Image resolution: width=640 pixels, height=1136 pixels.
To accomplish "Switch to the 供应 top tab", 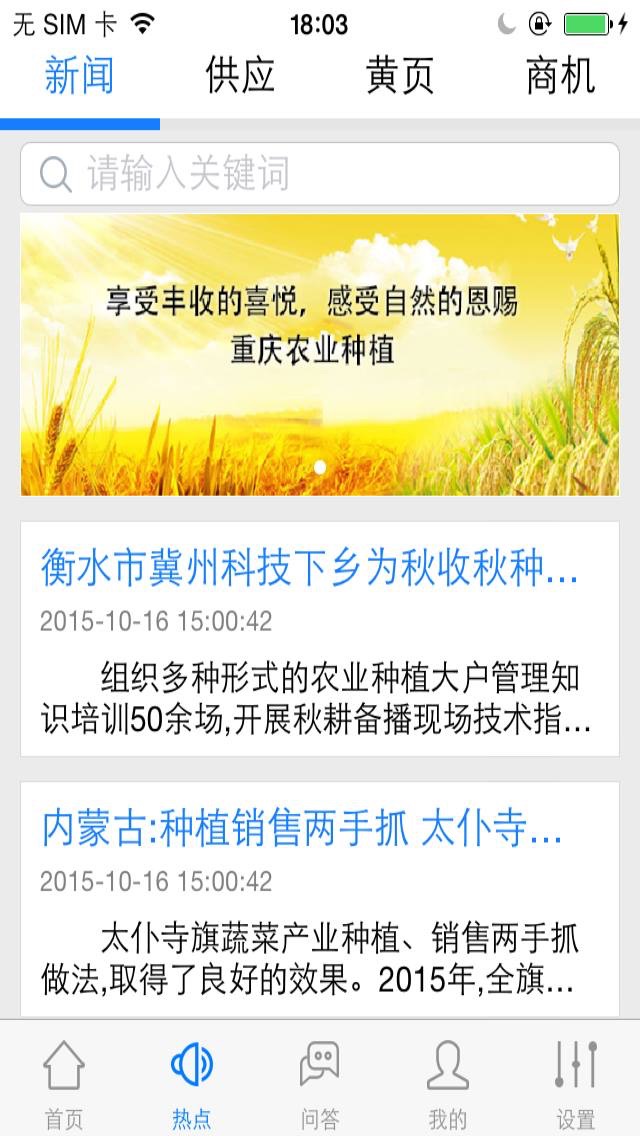I will point(240,75).
